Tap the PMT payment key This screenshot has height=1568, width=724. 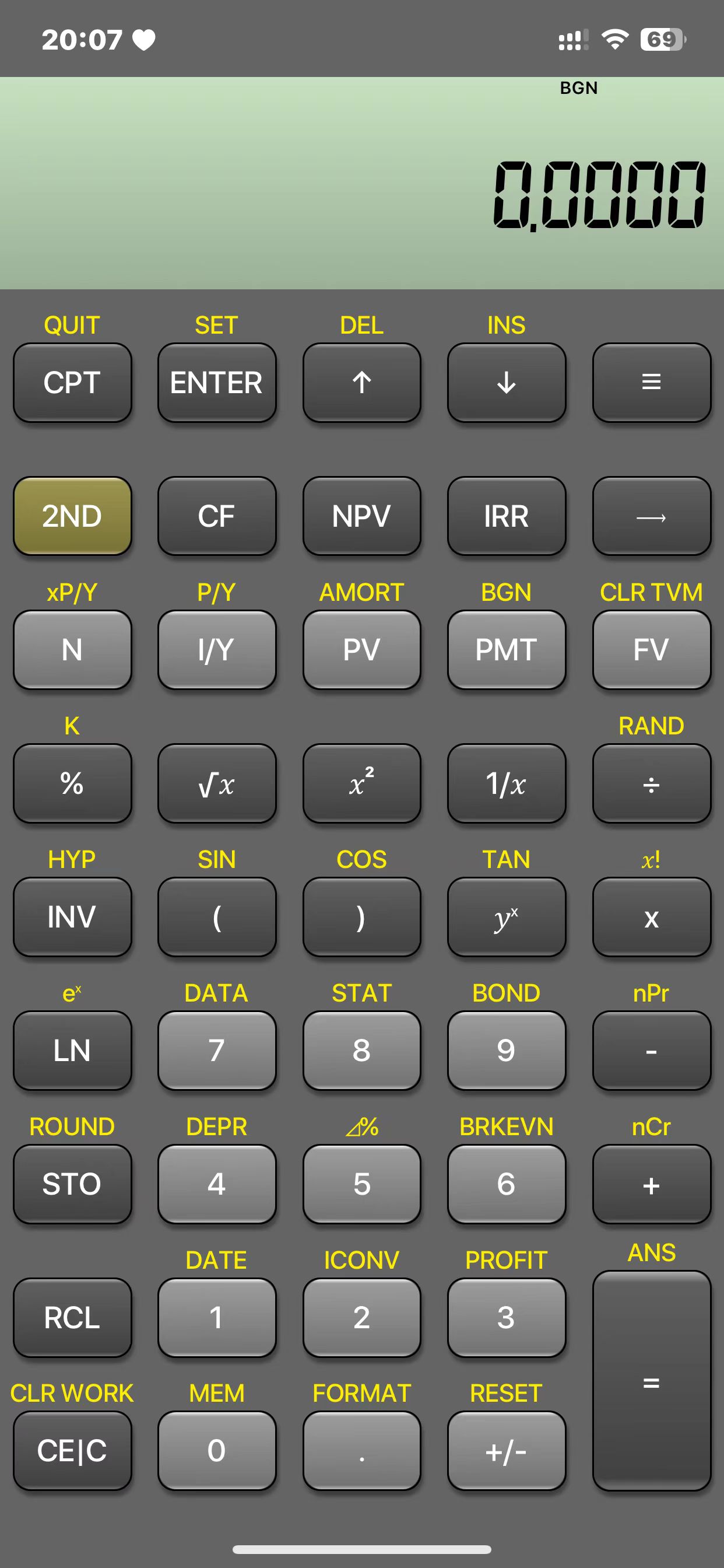pos(506,649)
